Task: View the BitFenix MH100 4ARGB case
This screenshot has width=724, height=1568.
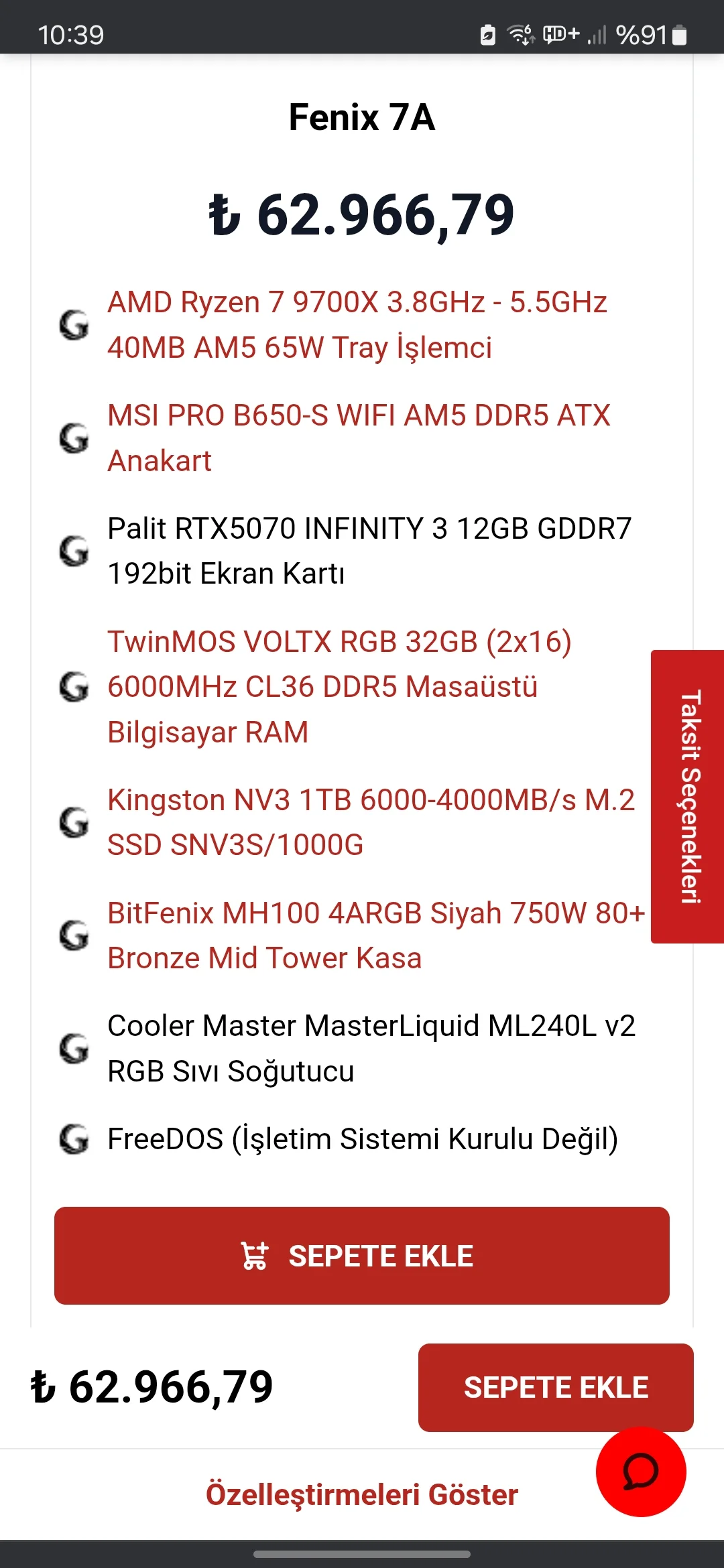Action: [x=375, y=935]
